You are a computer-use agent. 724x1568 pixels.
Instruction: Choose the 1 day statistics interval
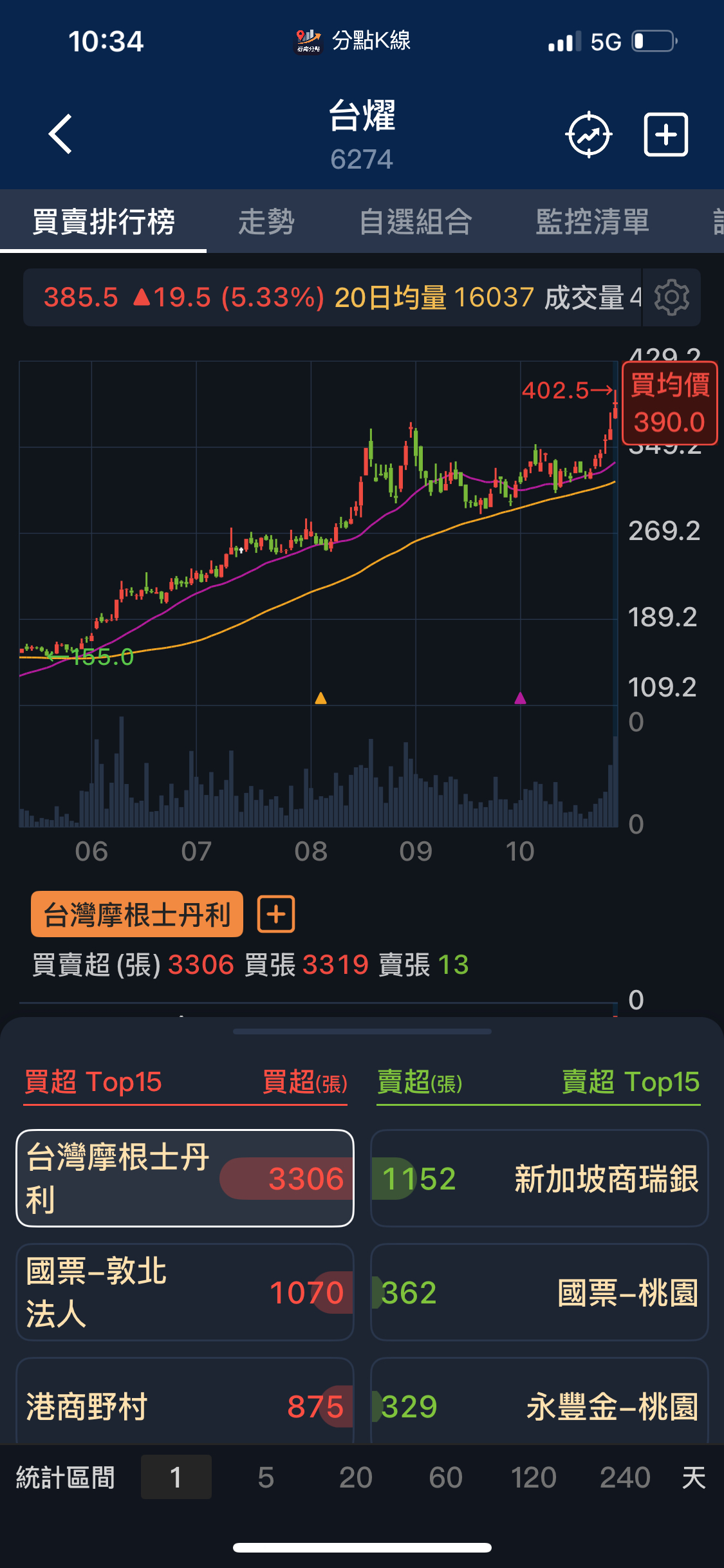click(176, 1477)
